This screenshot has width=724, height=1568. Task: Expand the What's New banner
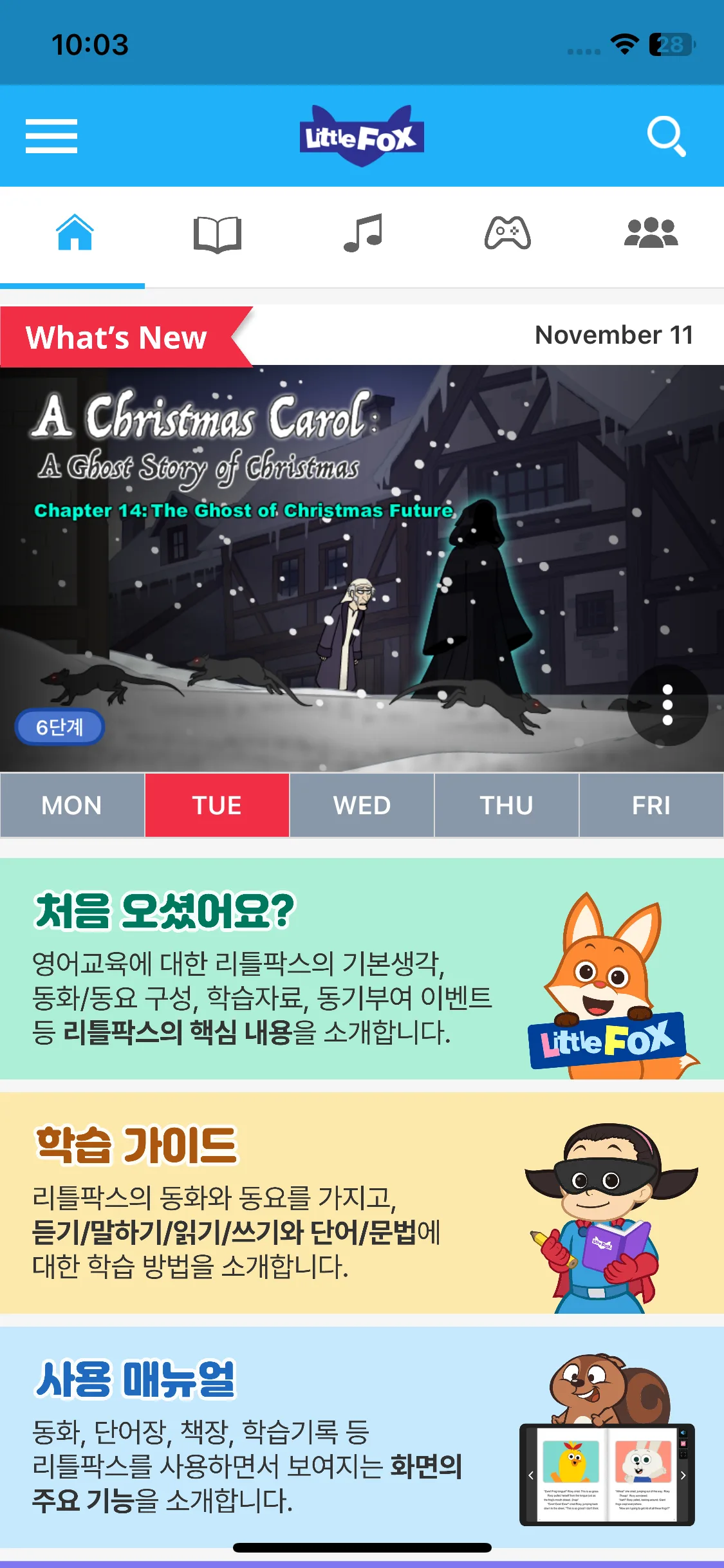[118, 336]
